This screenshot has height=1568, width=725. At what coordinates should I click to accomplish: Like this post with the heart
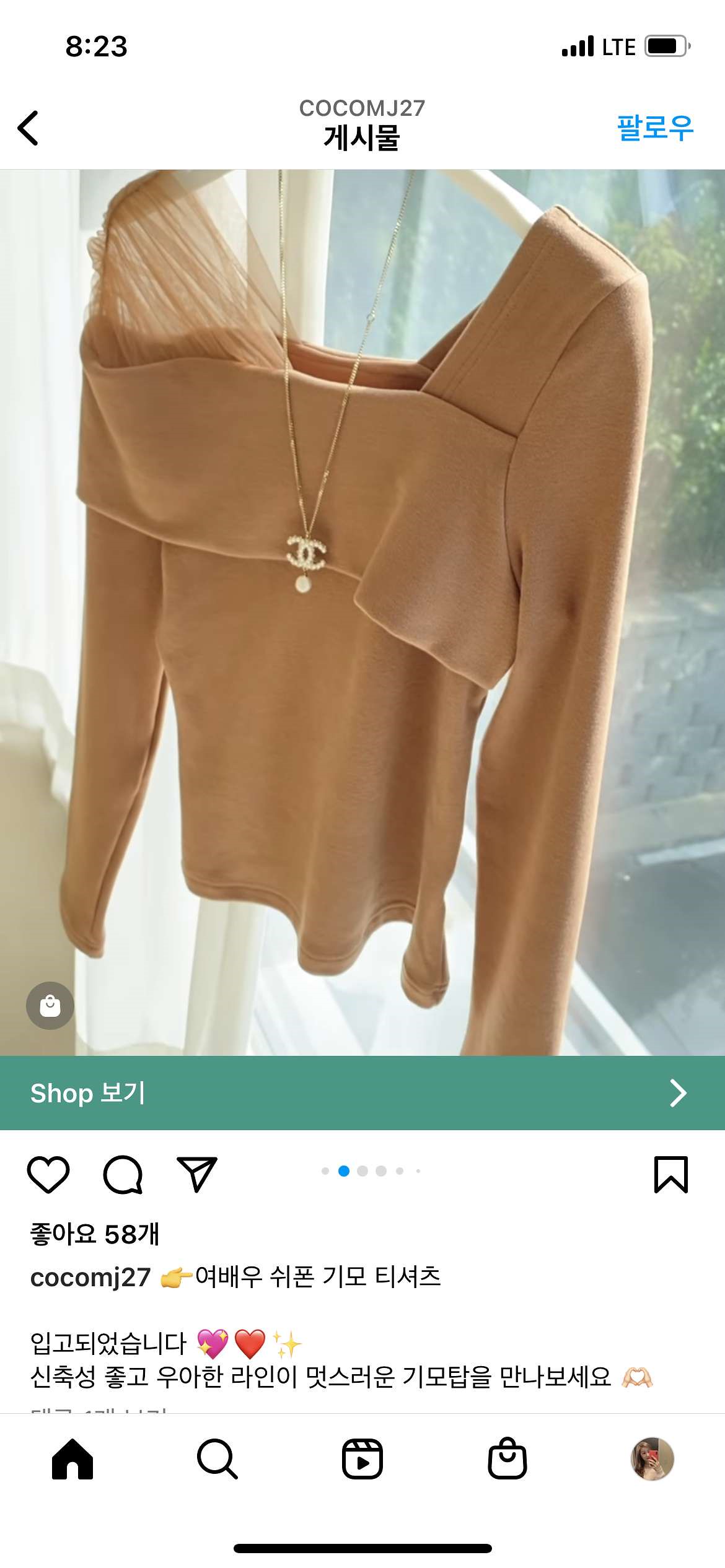tap(48, 1174)
